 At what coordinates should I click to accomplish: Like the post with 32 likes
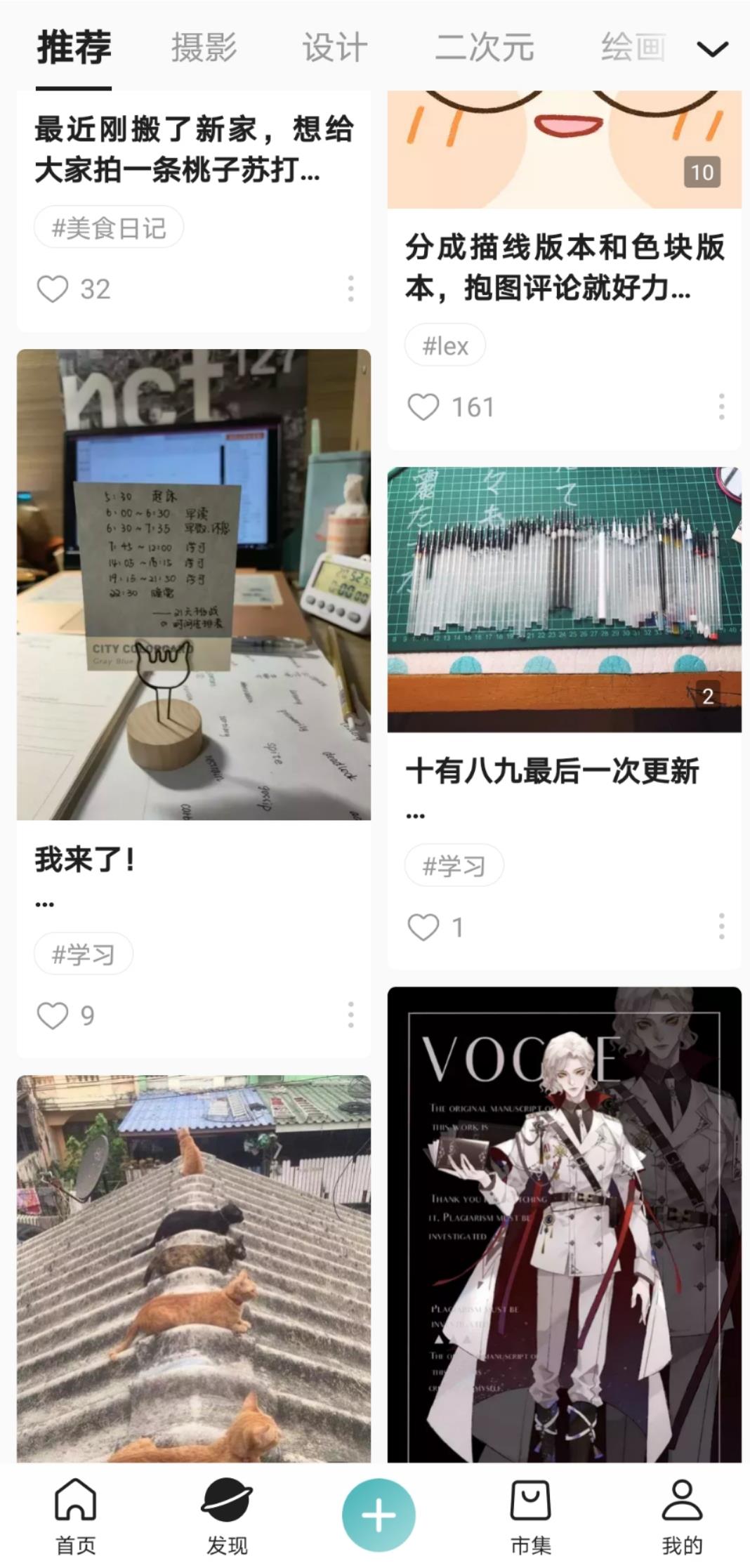click(x=53, y=289)
